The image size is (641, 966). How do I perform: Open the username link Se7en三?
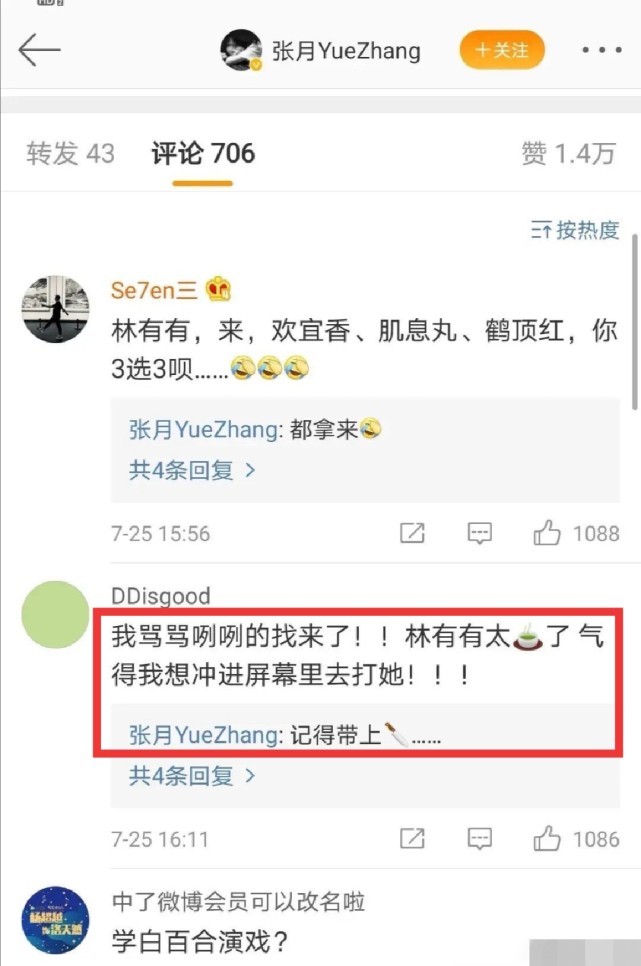[x=154, y=290]
